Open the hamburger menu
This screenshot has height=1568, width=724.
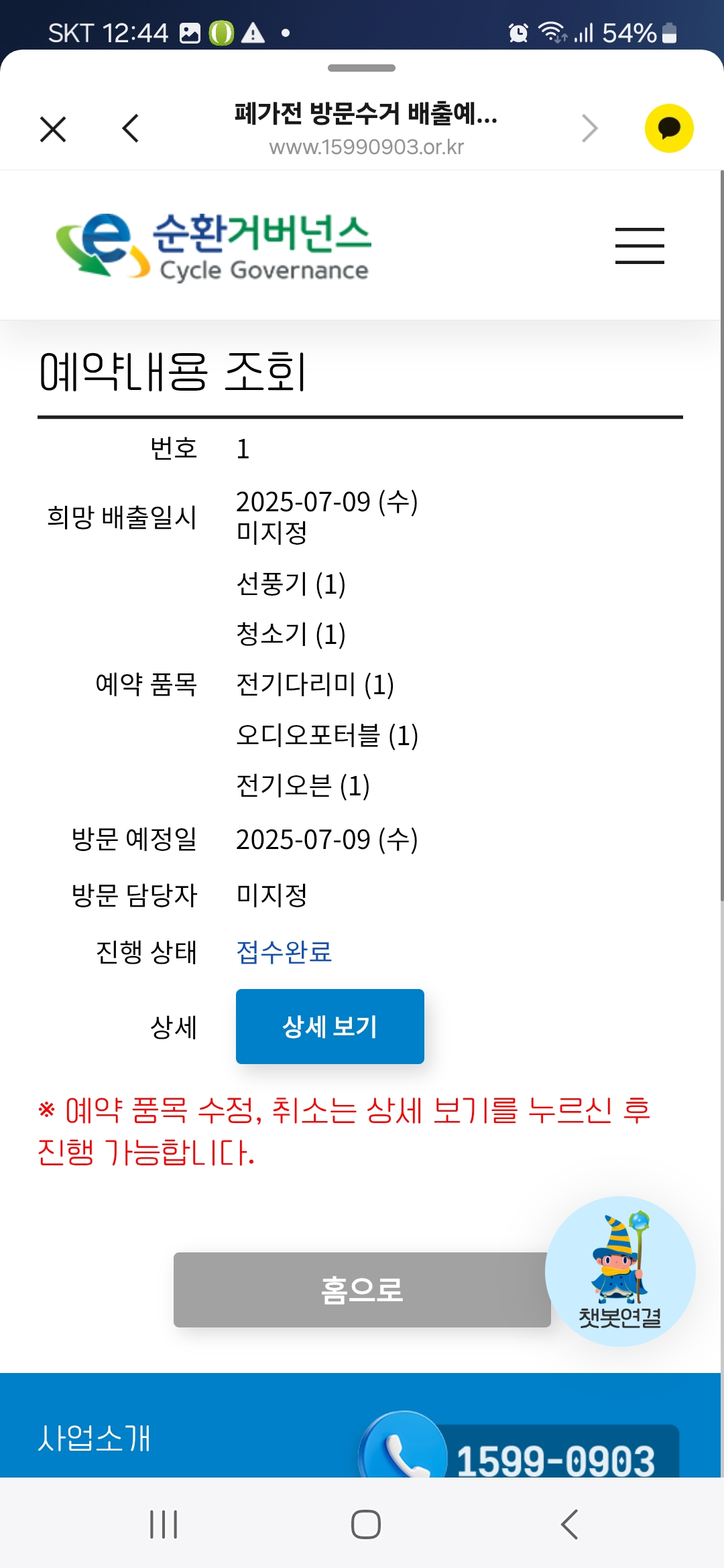640,245
